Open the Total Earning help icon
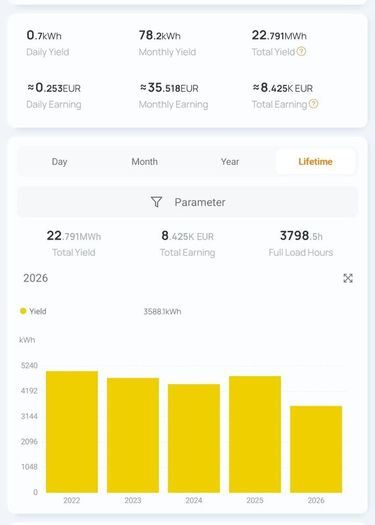This screenshot has width=375, height=525. point(313,104)
